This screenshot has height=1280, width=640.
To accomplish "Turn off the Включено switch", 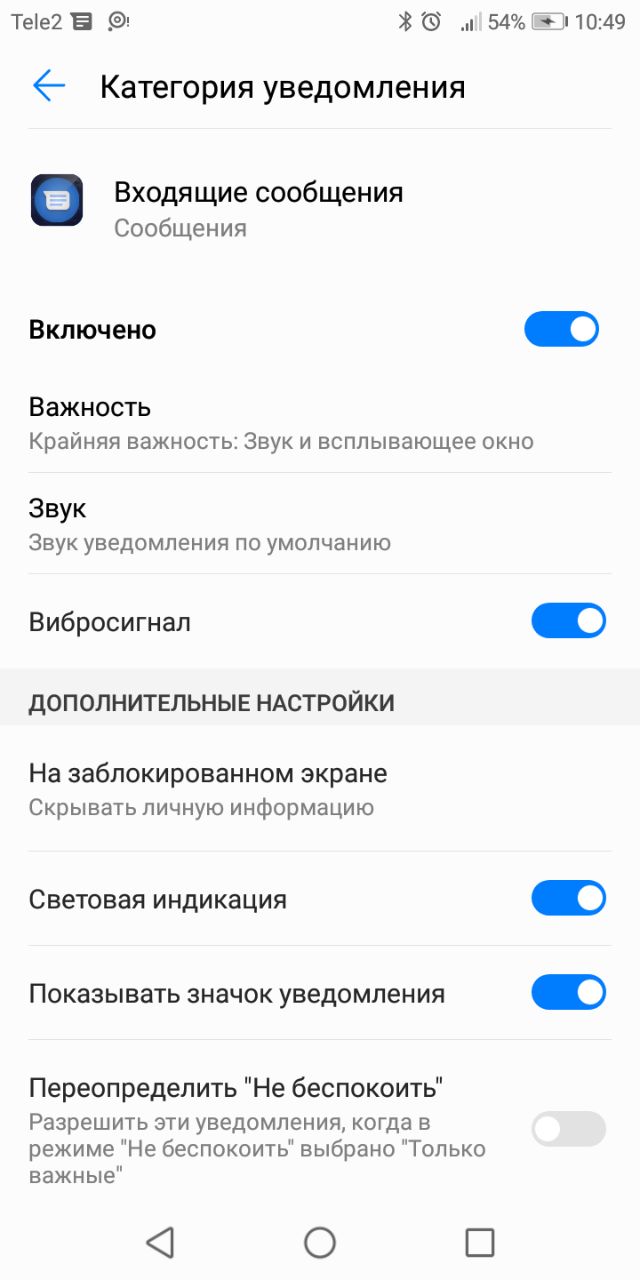I will pos(561,329).
